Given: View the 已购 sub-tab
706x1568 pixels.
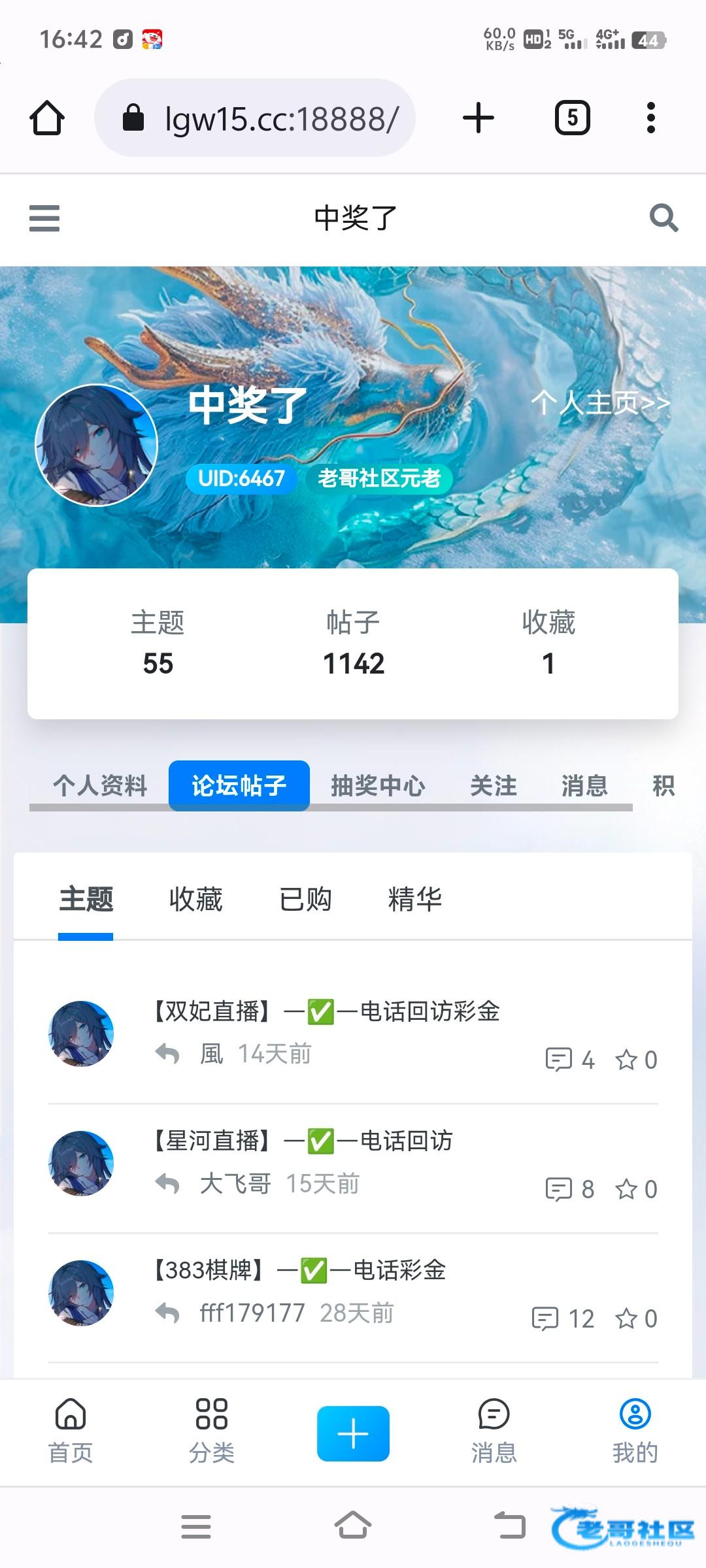Looking at the screenshot, I should (x=305, y=900).
